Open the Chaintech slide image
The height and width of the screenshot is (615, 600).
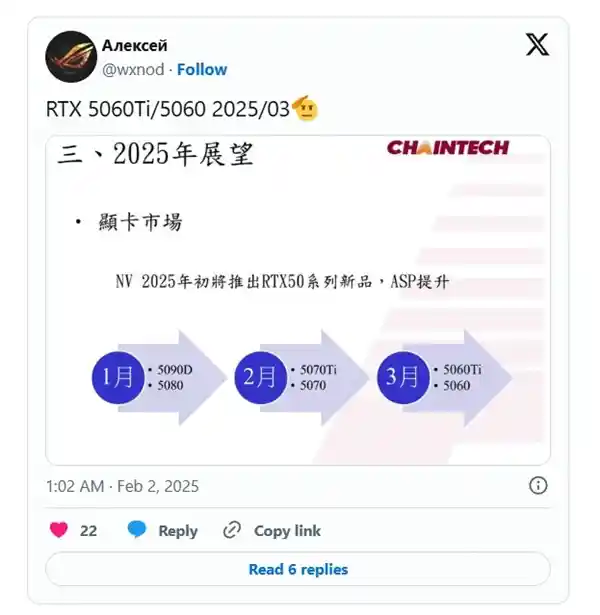[x=298, y=300]
